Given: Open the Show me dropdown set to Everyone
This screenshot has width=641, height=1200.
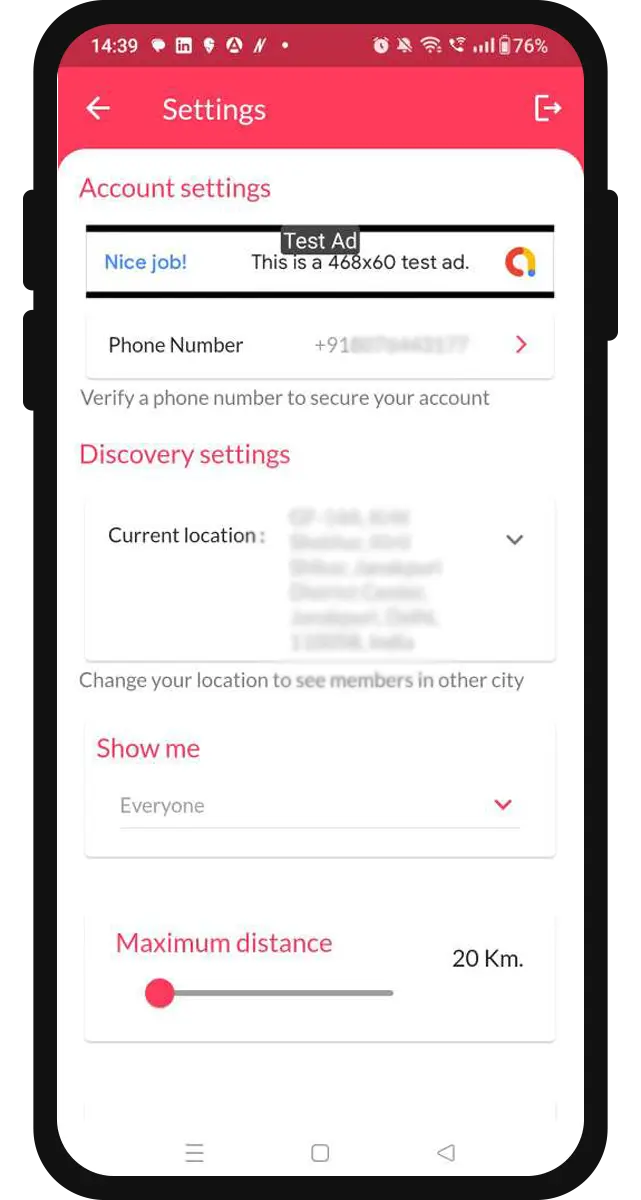Looking at the screenshot, I should pyautogui.click(x=320, y=805).
